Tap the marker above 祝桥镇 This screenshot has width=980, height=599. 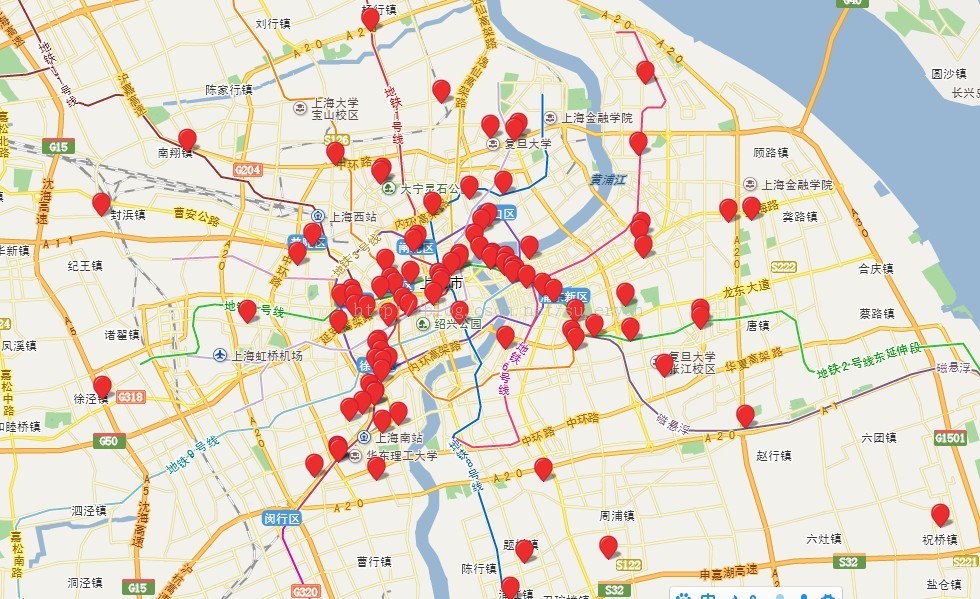[940, 514]
